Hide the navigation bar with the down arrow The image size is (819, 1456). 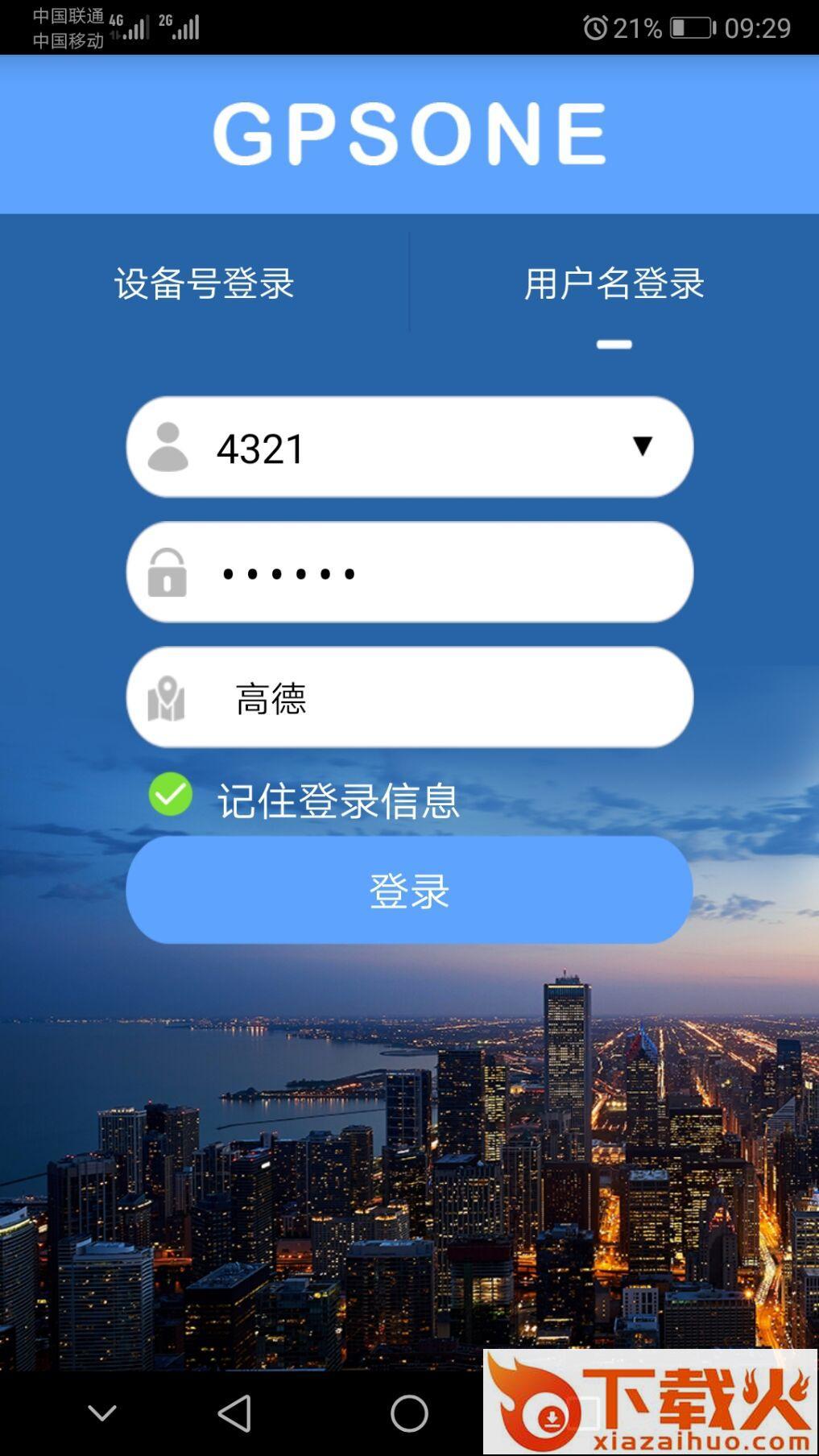pos(102,1413)
